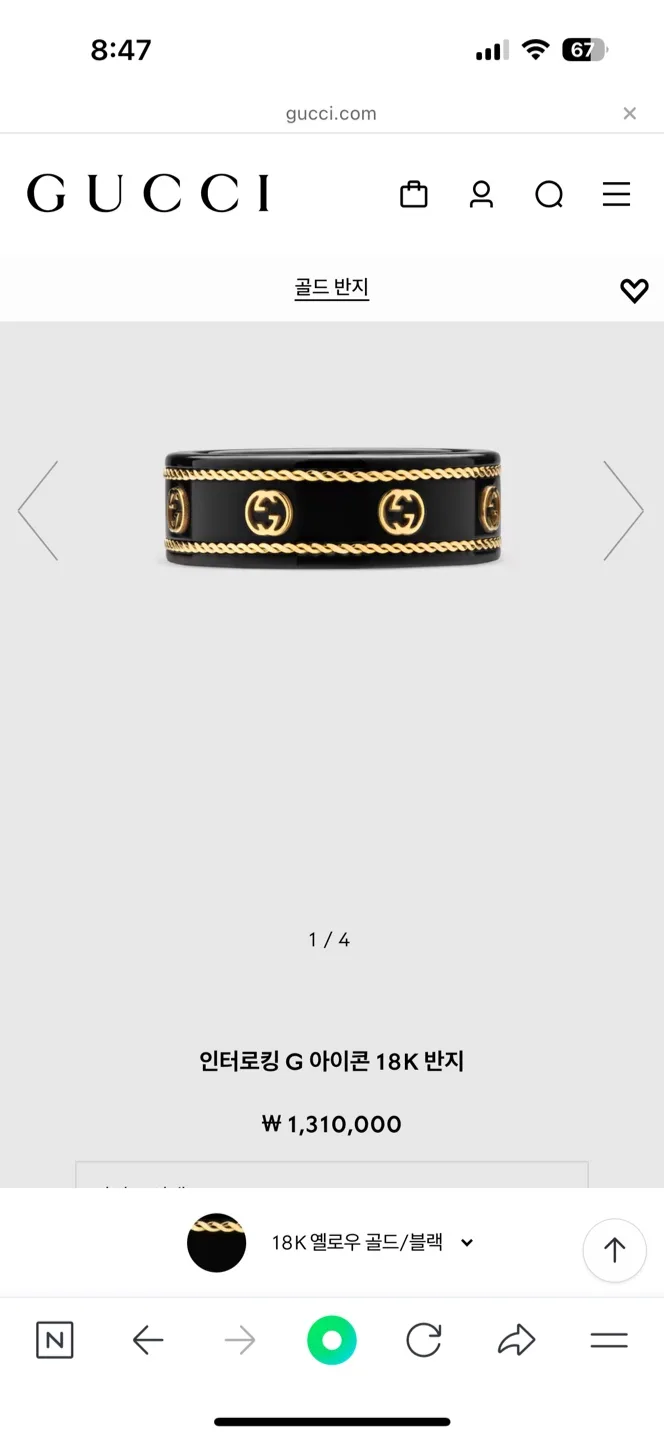Viewport: 664px width, 1440px height.
Task: Go to Naver home via N button
Action: (54, 1340)
